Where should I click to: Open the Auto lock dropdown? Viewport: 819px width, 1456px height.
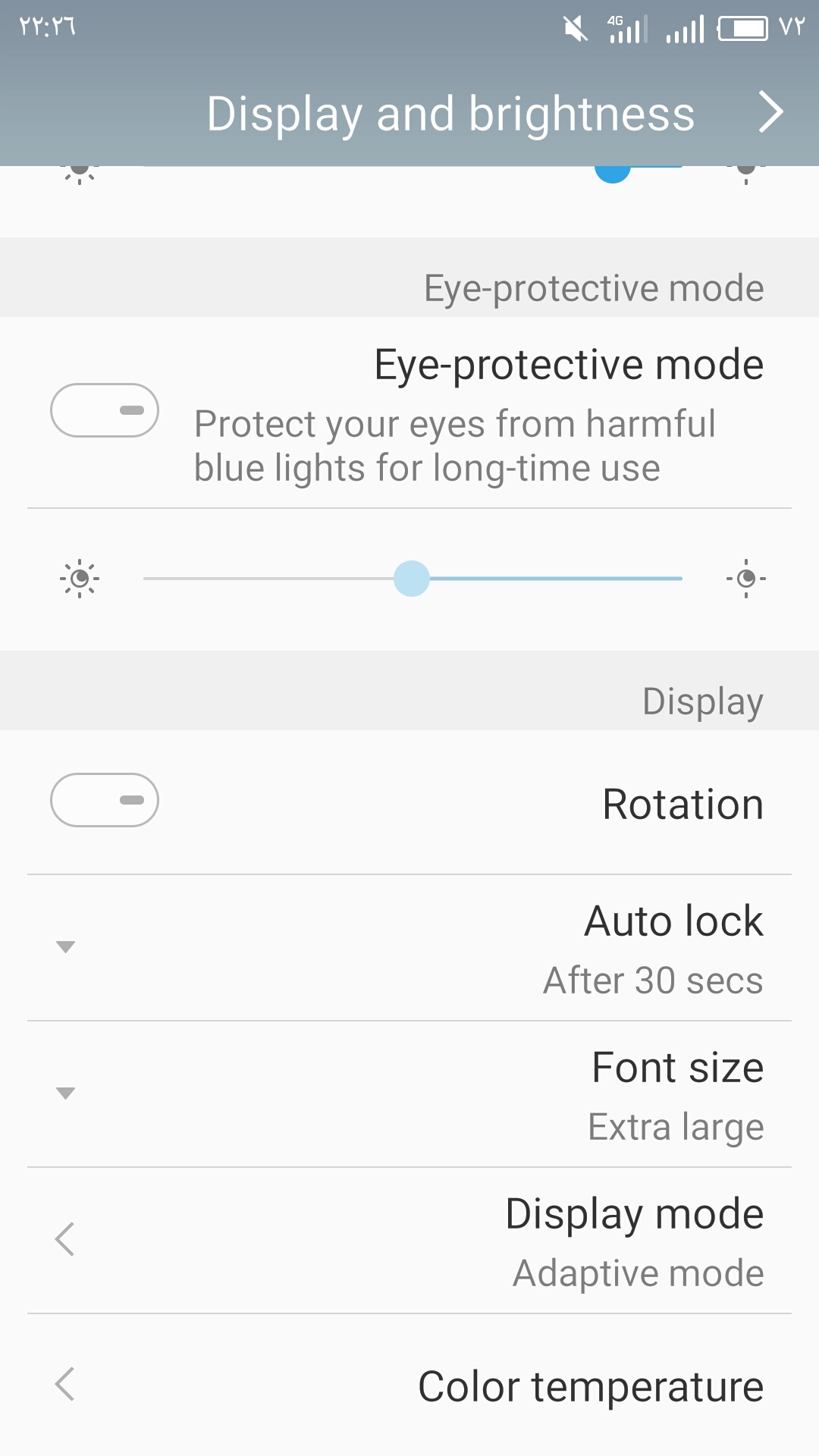409,948
